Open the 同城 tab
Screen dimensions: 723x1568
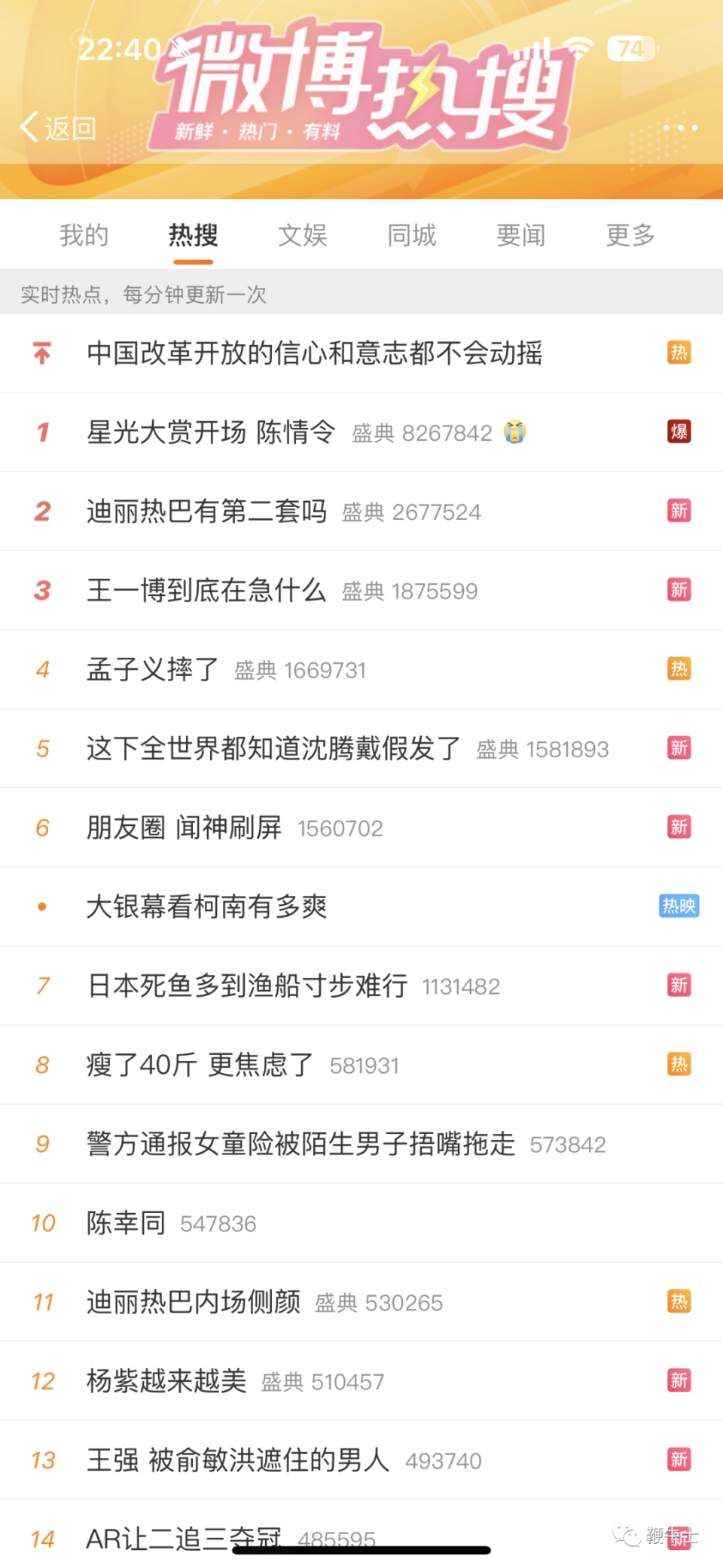click(412, 236)
